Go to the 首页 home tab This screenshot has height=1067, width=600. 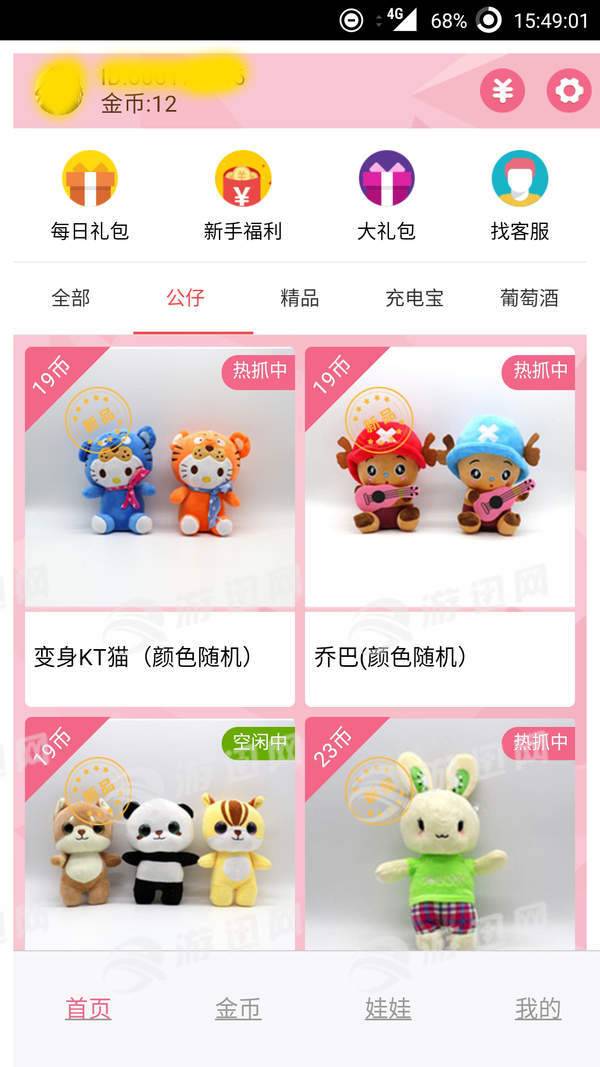pyautogui.click(x=89, y=1009)
